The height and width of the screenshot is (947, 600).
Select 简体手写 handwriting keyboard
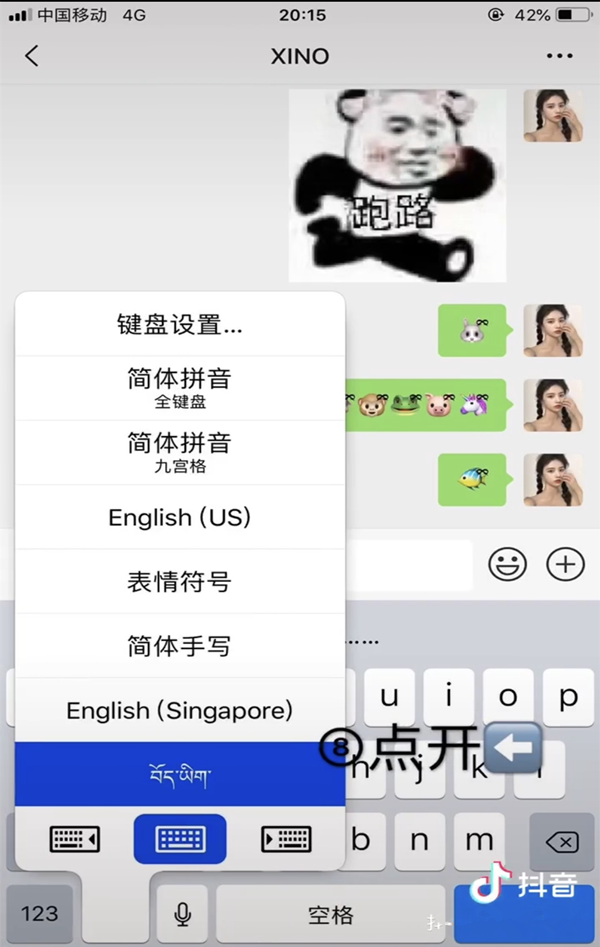click(x=180, y=646)
